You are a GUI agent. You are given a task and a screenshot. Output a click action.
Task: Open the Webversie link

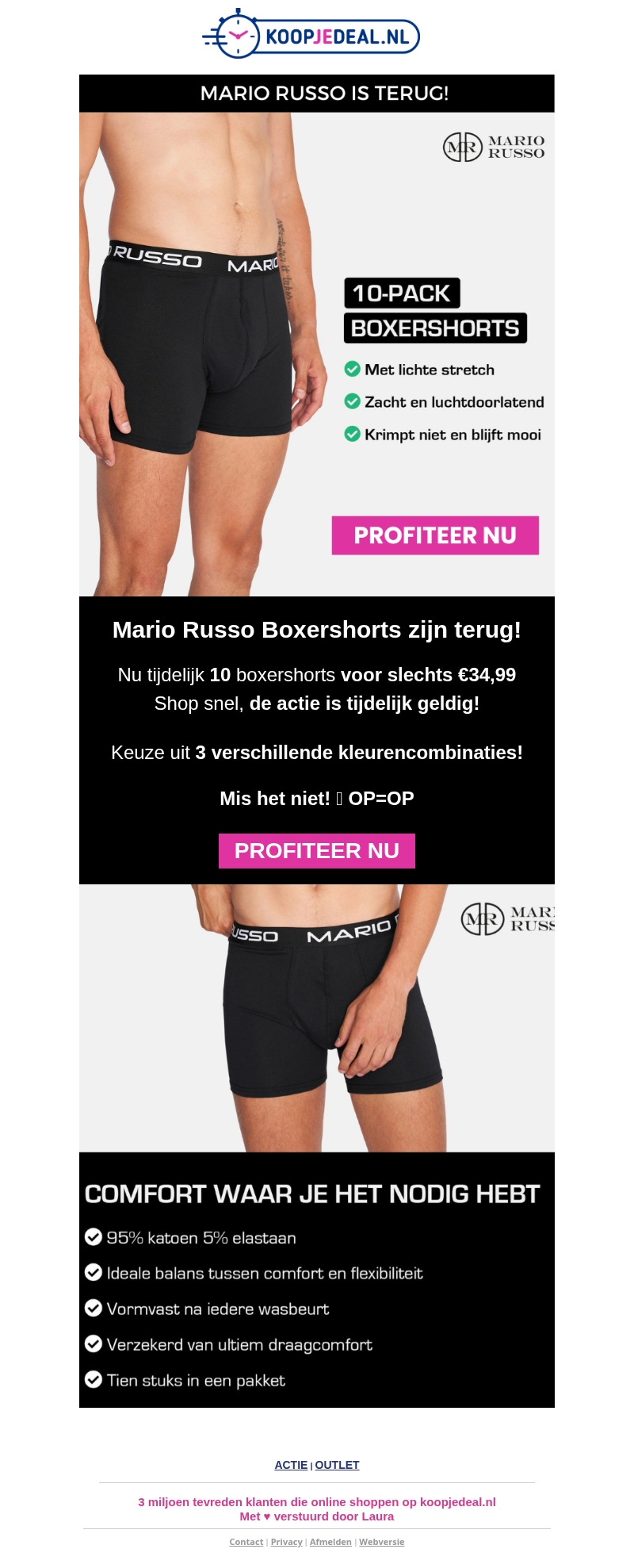[x=381, y=1542]
